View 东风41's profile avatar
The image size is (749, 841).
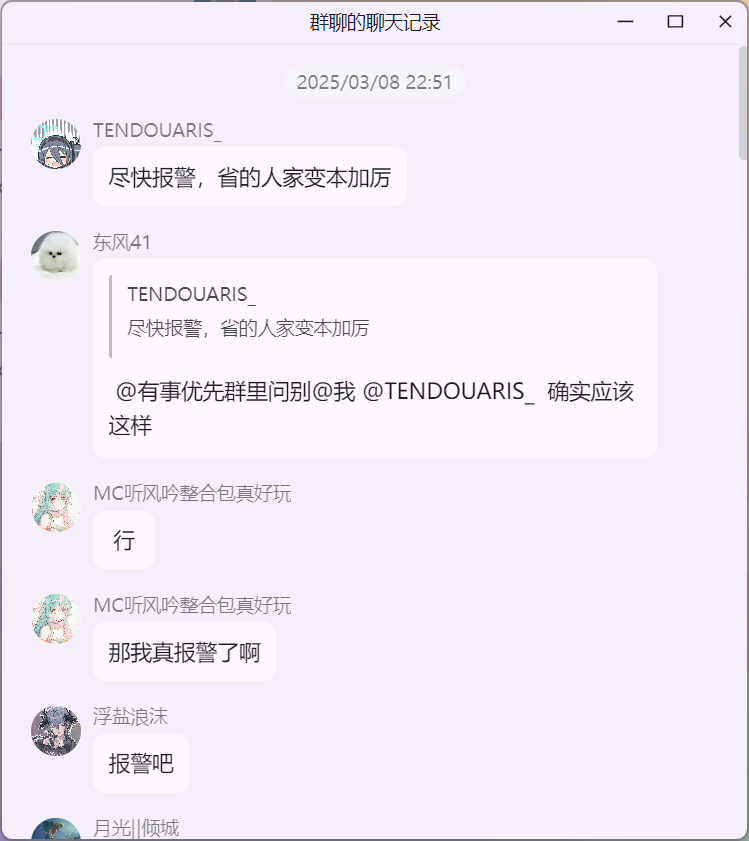pos(56,256)
